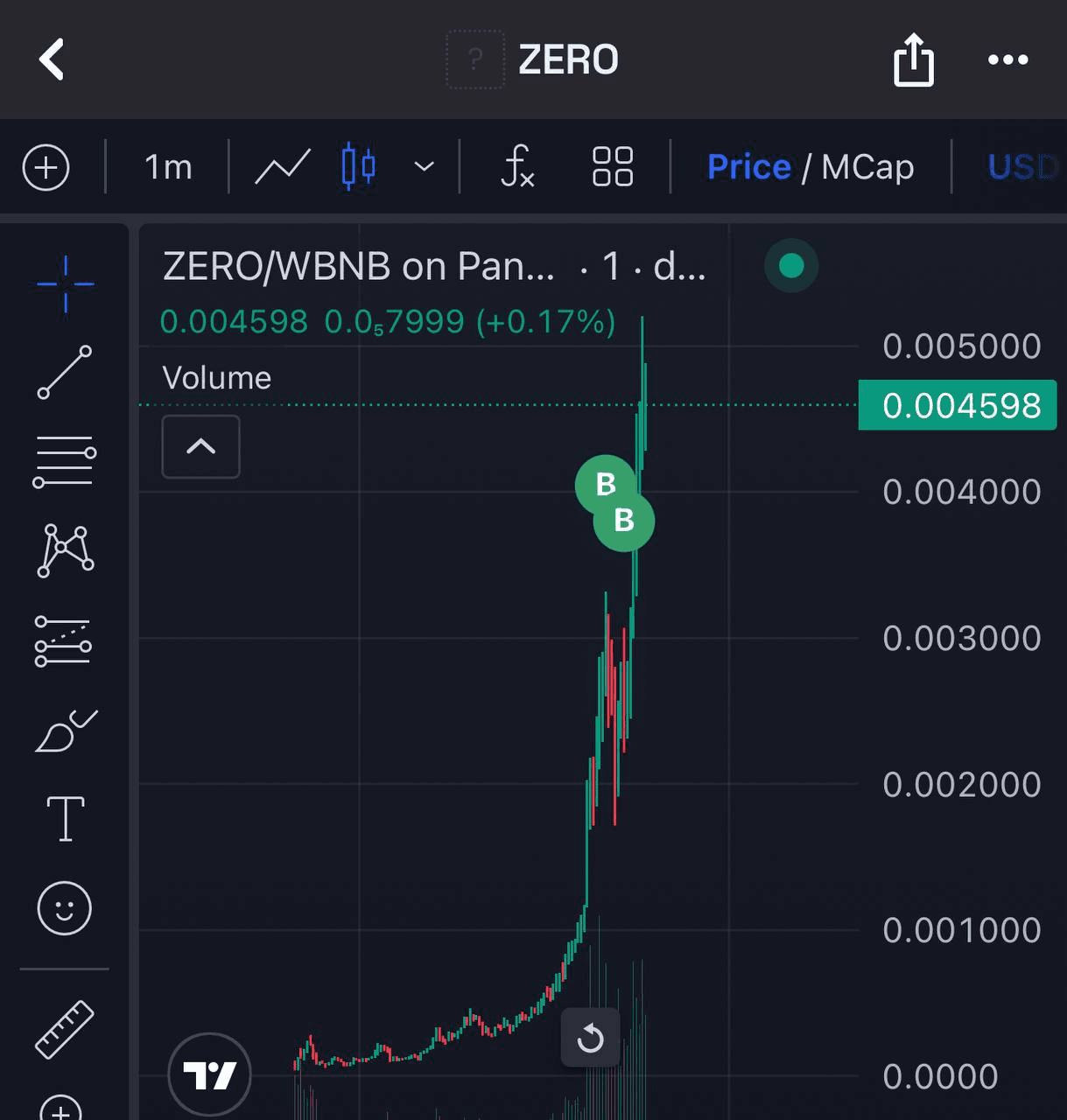Open the layout grid options
Image resolution: width=1067 pixels, height=1120 pixels.
click(x=612, y=167)
